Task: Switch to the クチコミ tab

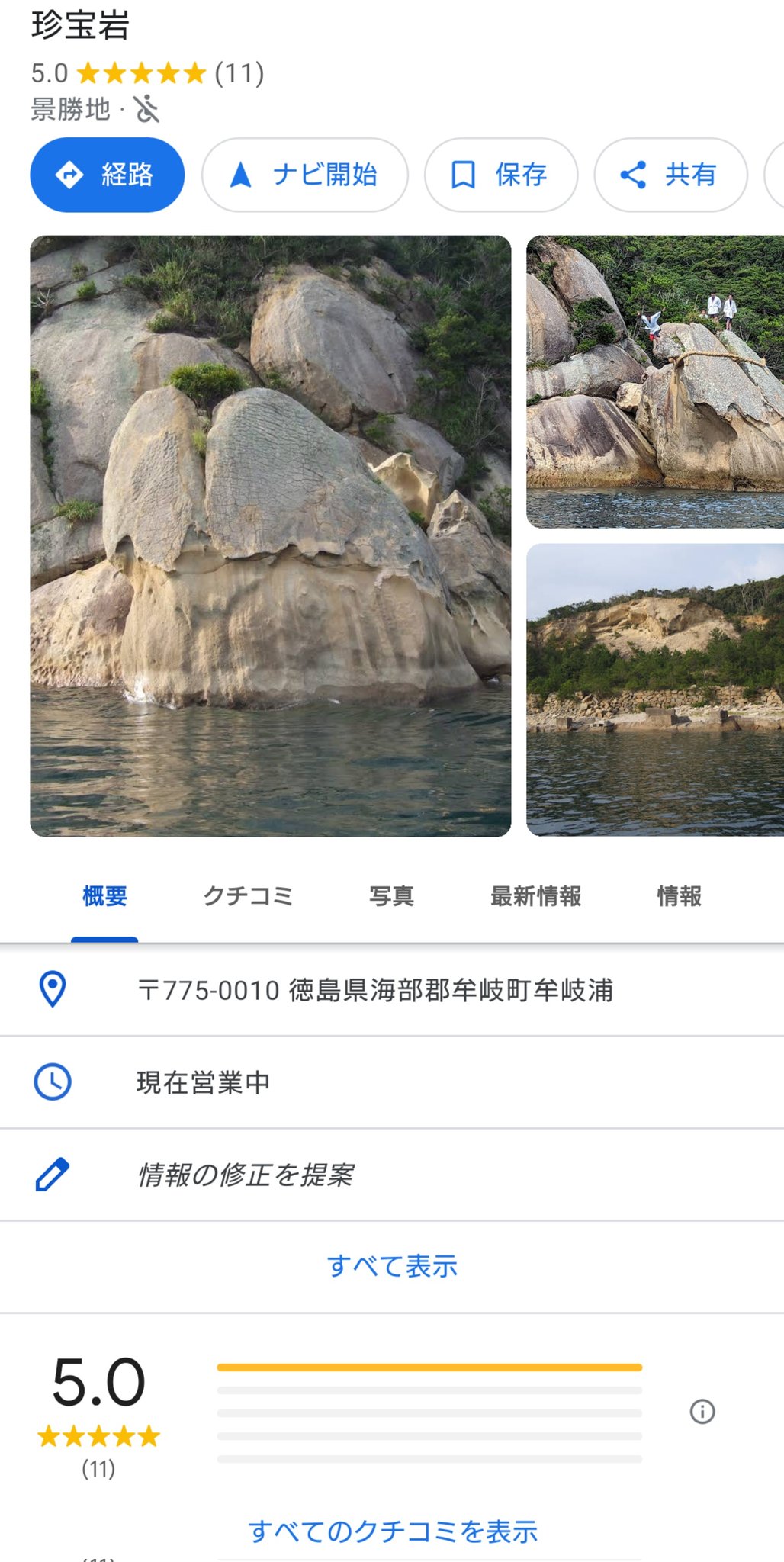Action: coord(248,896)
